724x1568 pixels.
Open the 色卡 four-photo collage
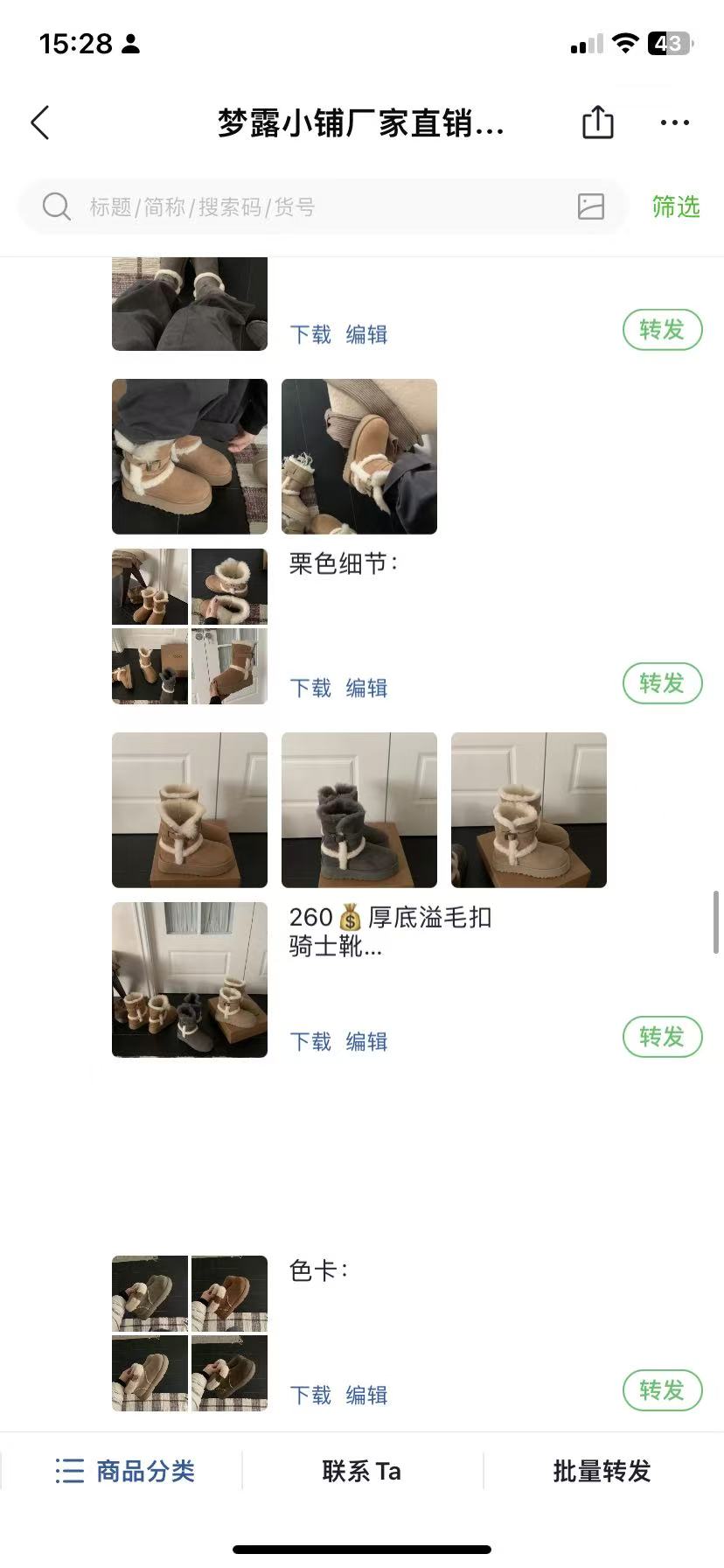190,1333
